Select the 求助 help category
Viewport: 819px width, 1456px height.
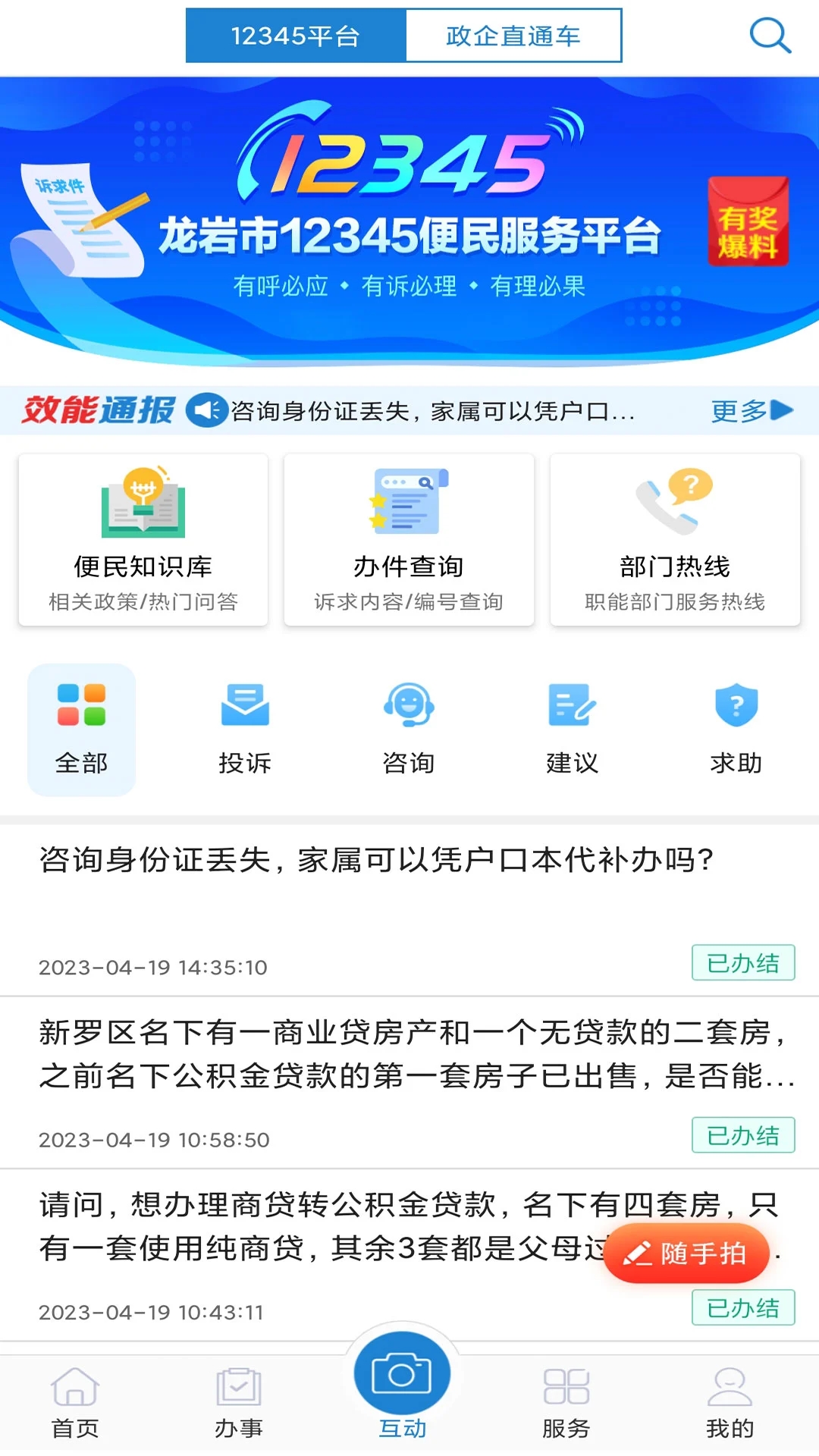coord(736,728)
